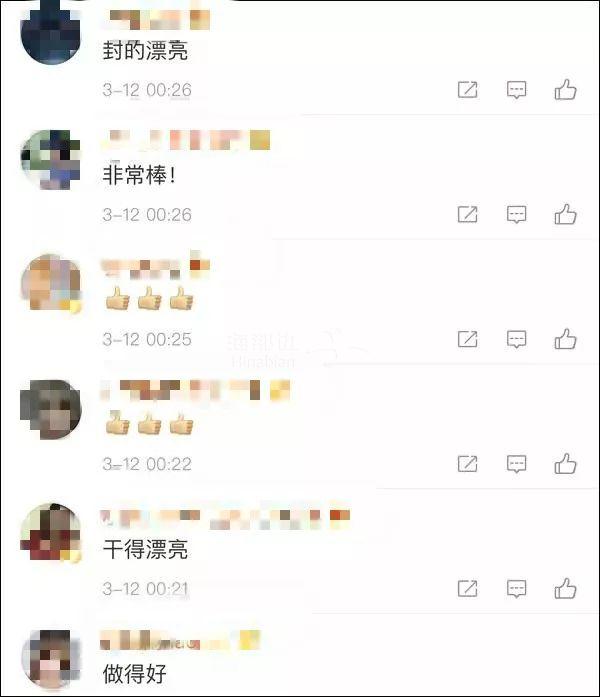Open the avatar of the "非常棒！" commenter
This screenshot has width=600, height=697.
[x=50, y=159]
